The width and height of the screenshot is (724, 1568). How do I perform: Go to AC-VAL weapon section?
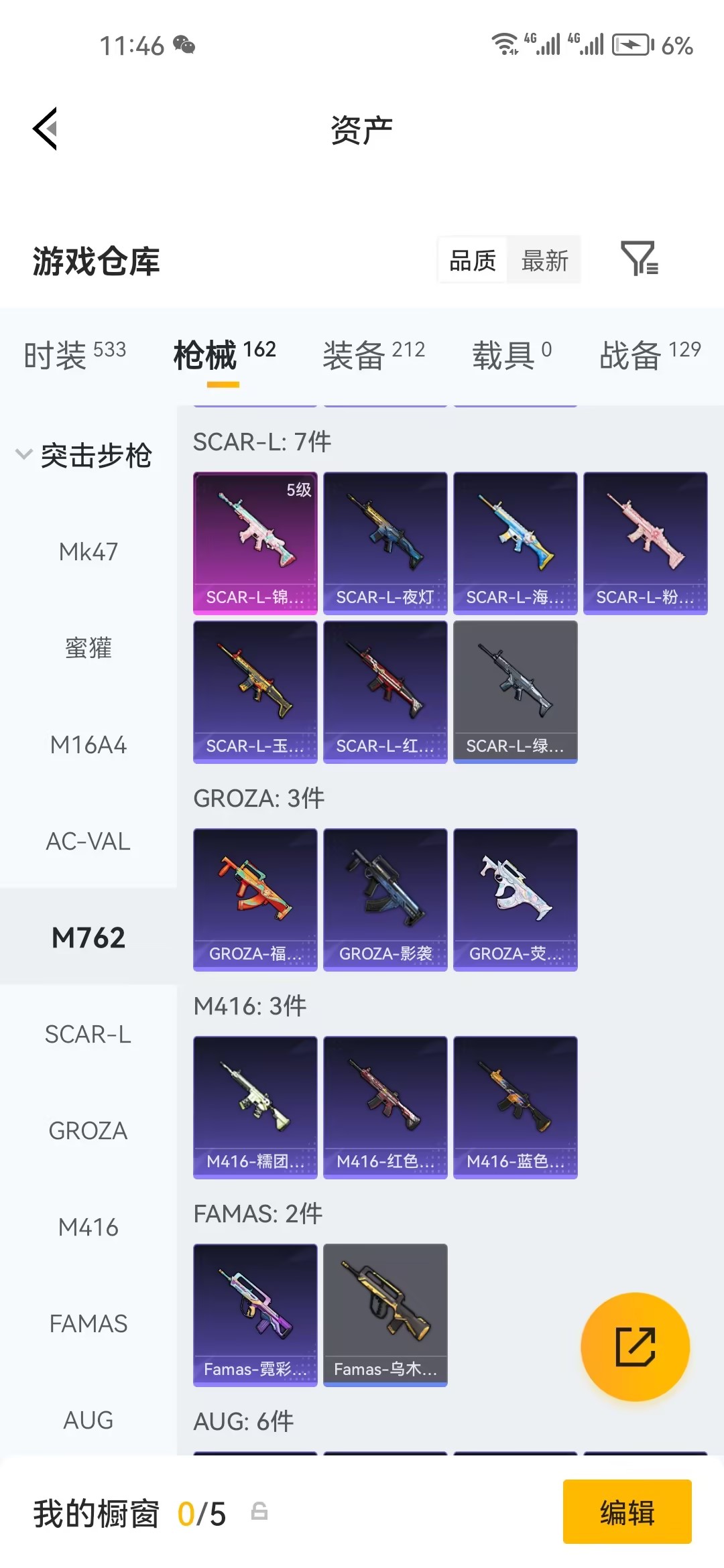tap(88, 841)
